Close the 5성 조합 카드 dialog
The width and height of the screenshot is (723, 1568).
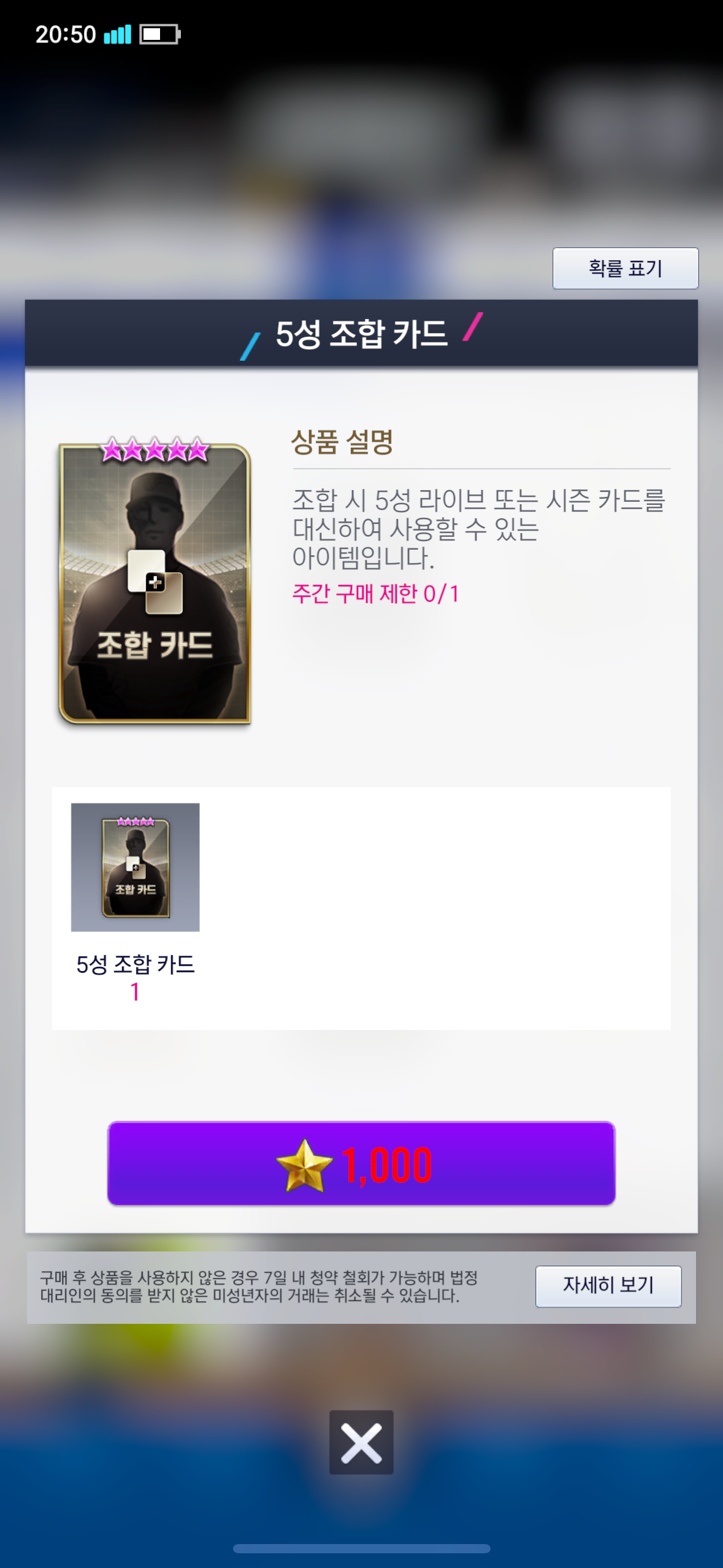361,1442
